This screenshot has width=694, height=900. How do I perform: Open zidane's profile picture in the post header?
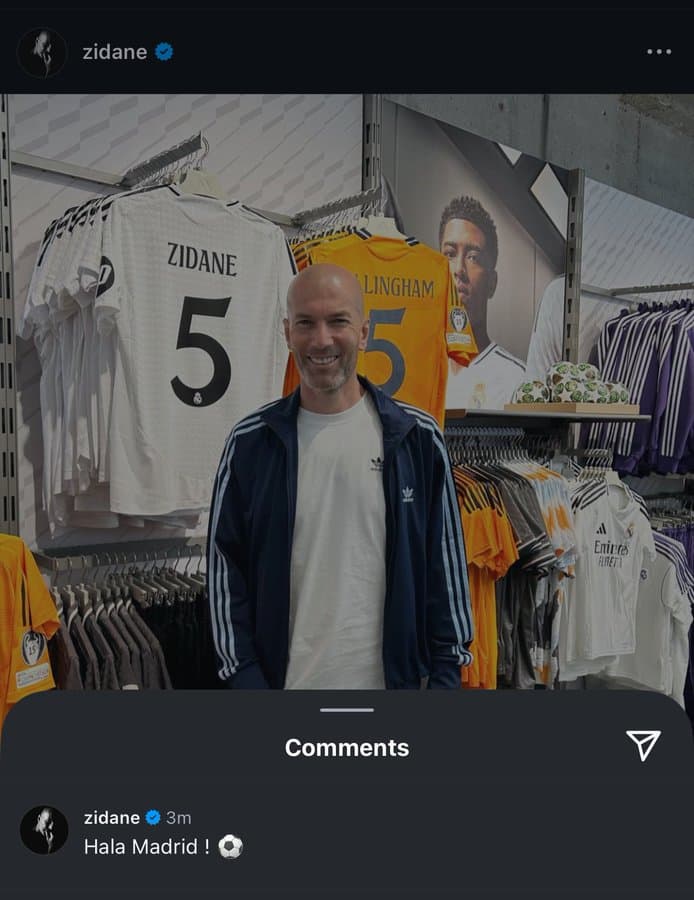(42, 52)
